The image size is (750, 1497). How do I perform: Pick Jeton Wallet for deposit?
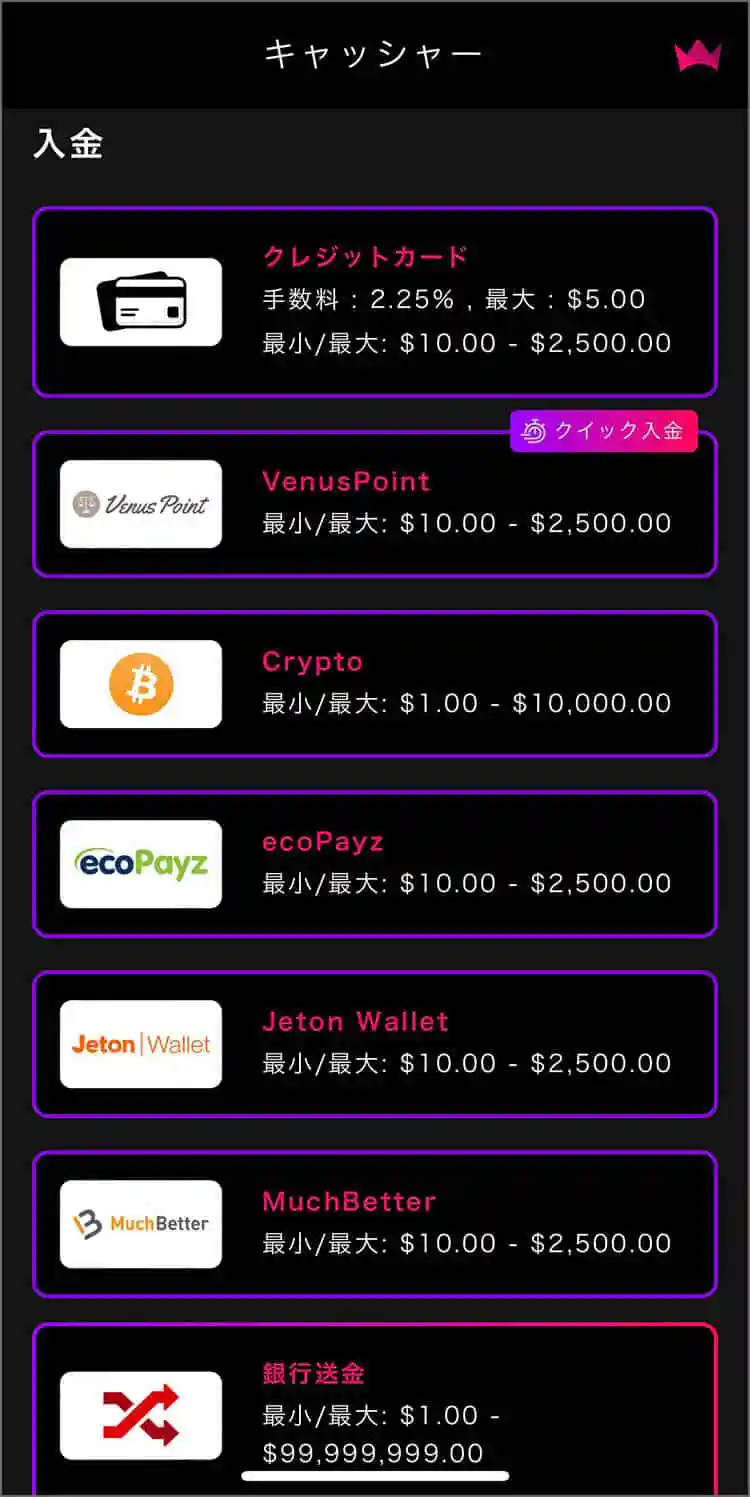click(x=375, y=1043)
